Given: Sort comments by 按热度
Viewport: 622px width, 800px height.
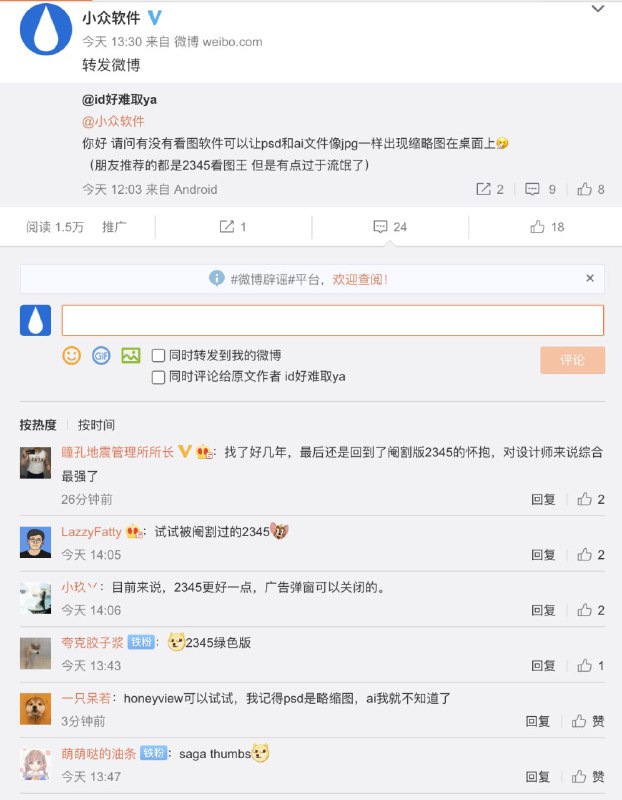Looking at the screenshot, I should (x=38, y=425).
